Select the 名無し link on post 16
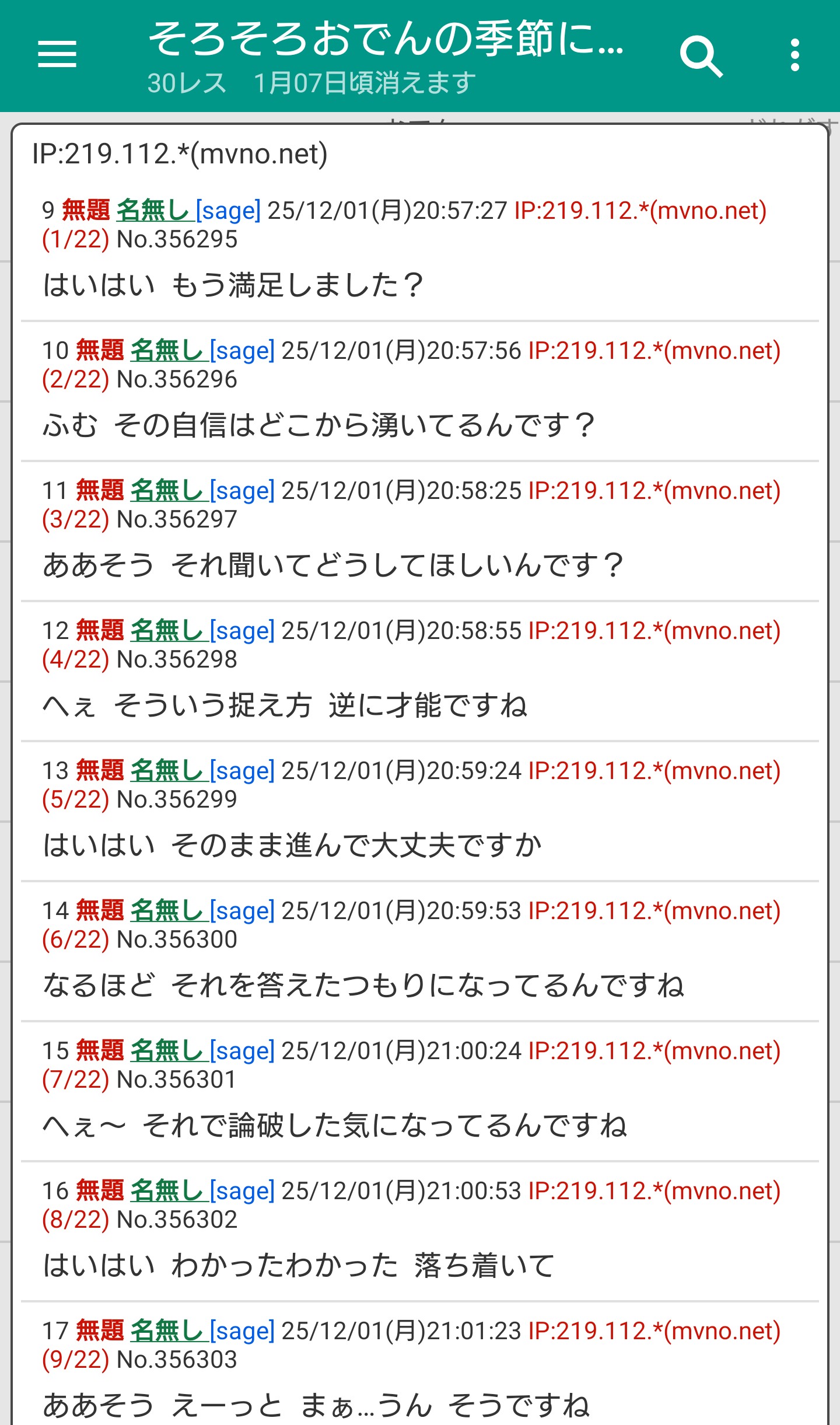Image resolution: width=840 pixels, height=1425 pixels. [167, 1190]
